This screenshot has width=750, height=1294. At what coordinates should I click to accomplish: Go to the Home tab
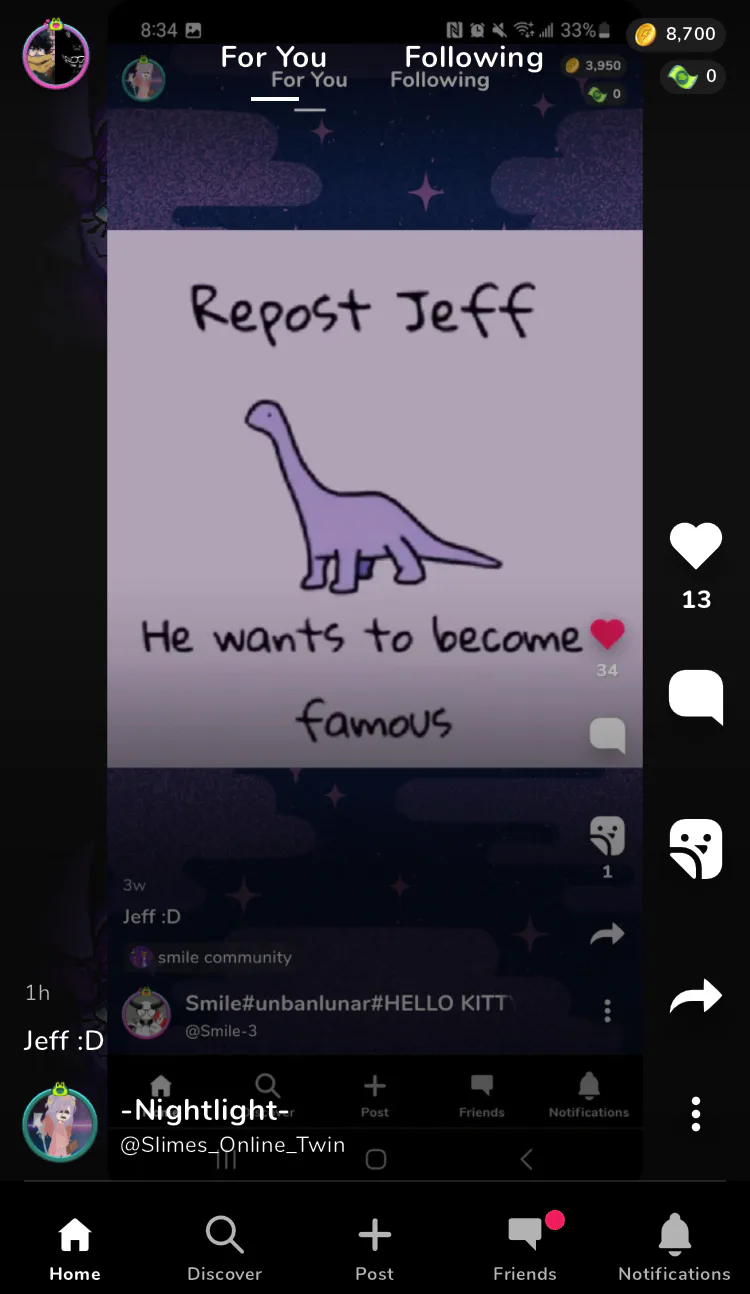tap(75, 1248)
